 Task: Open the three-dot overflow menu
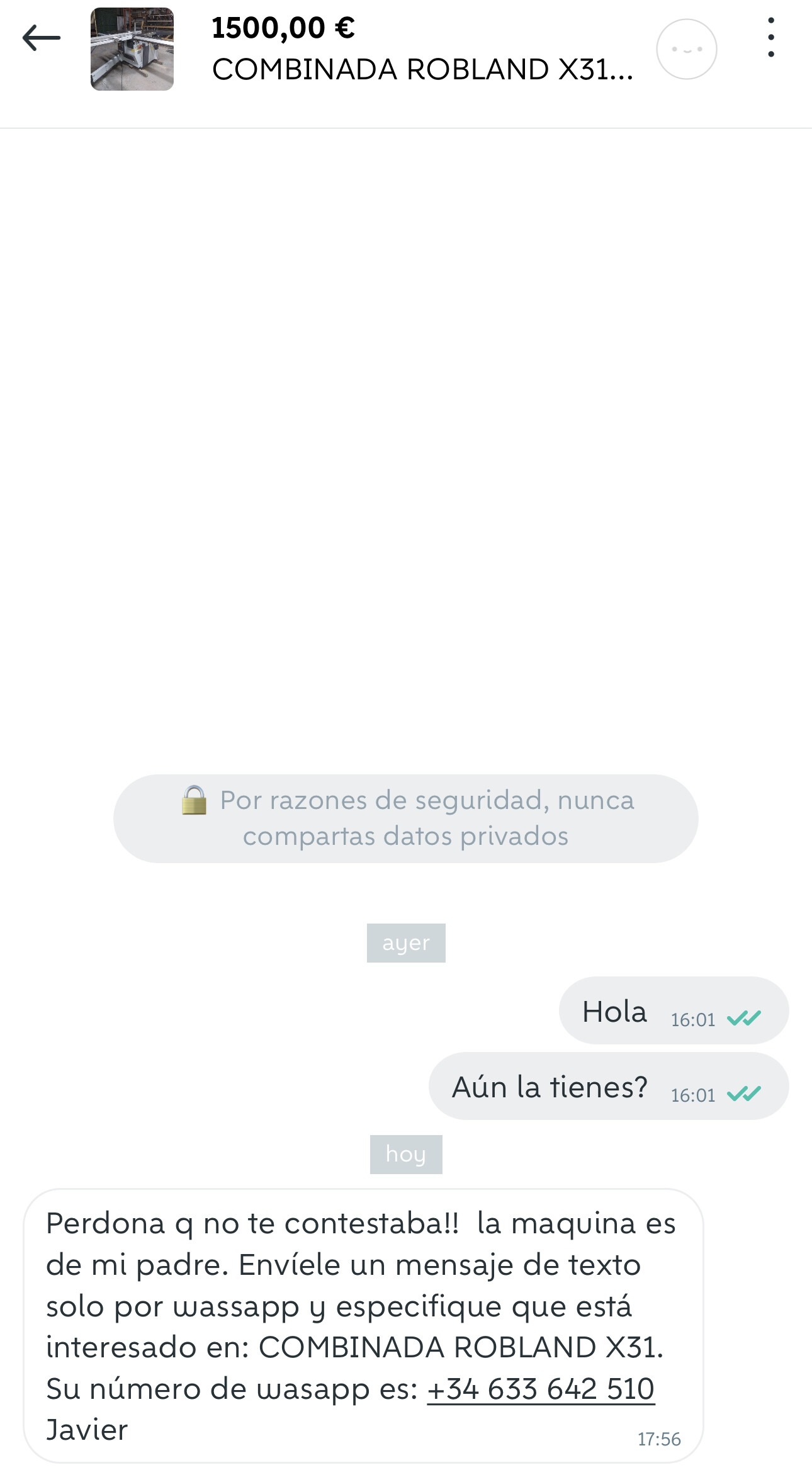(771, 37)
